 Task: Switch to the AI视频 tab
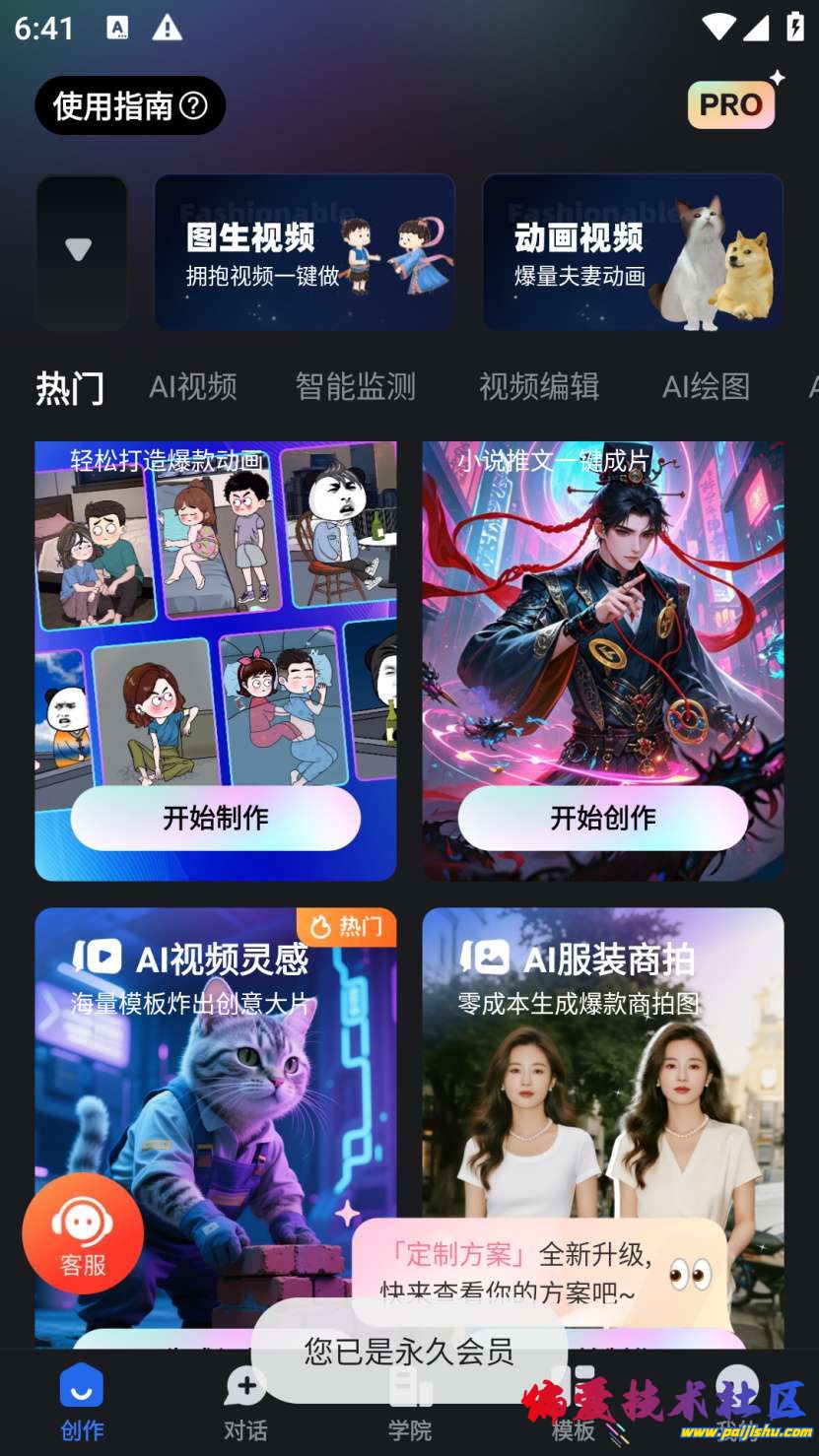click(193, 387)
